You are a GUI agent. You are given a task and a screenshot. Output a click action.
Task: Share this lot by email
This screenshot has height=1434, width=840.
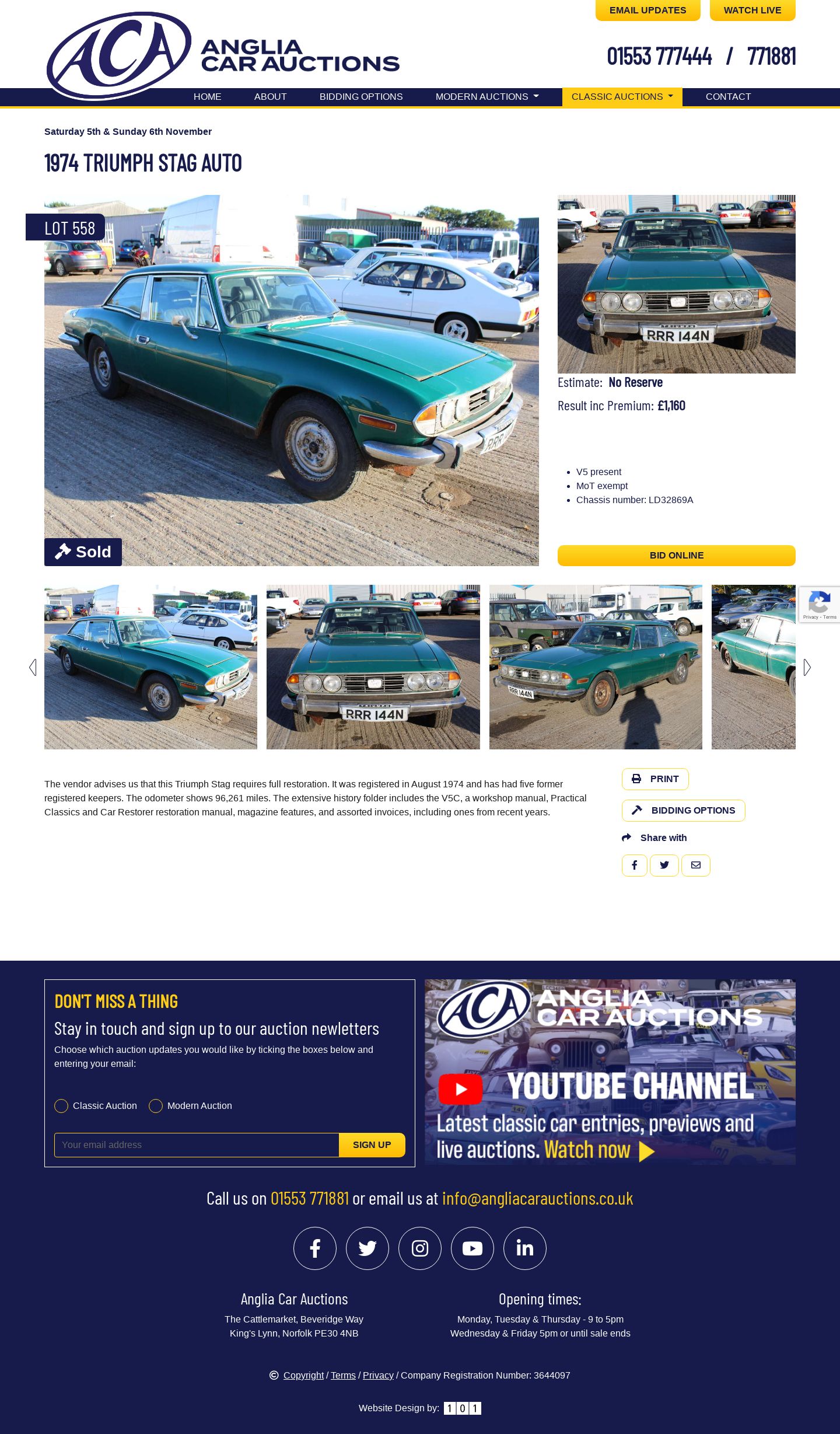(695, 866)
